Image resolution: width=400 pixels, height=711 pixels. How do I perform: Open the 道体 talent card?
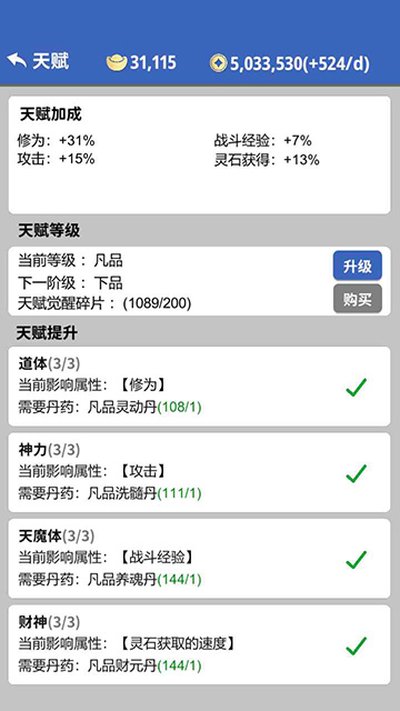(199, 386)
